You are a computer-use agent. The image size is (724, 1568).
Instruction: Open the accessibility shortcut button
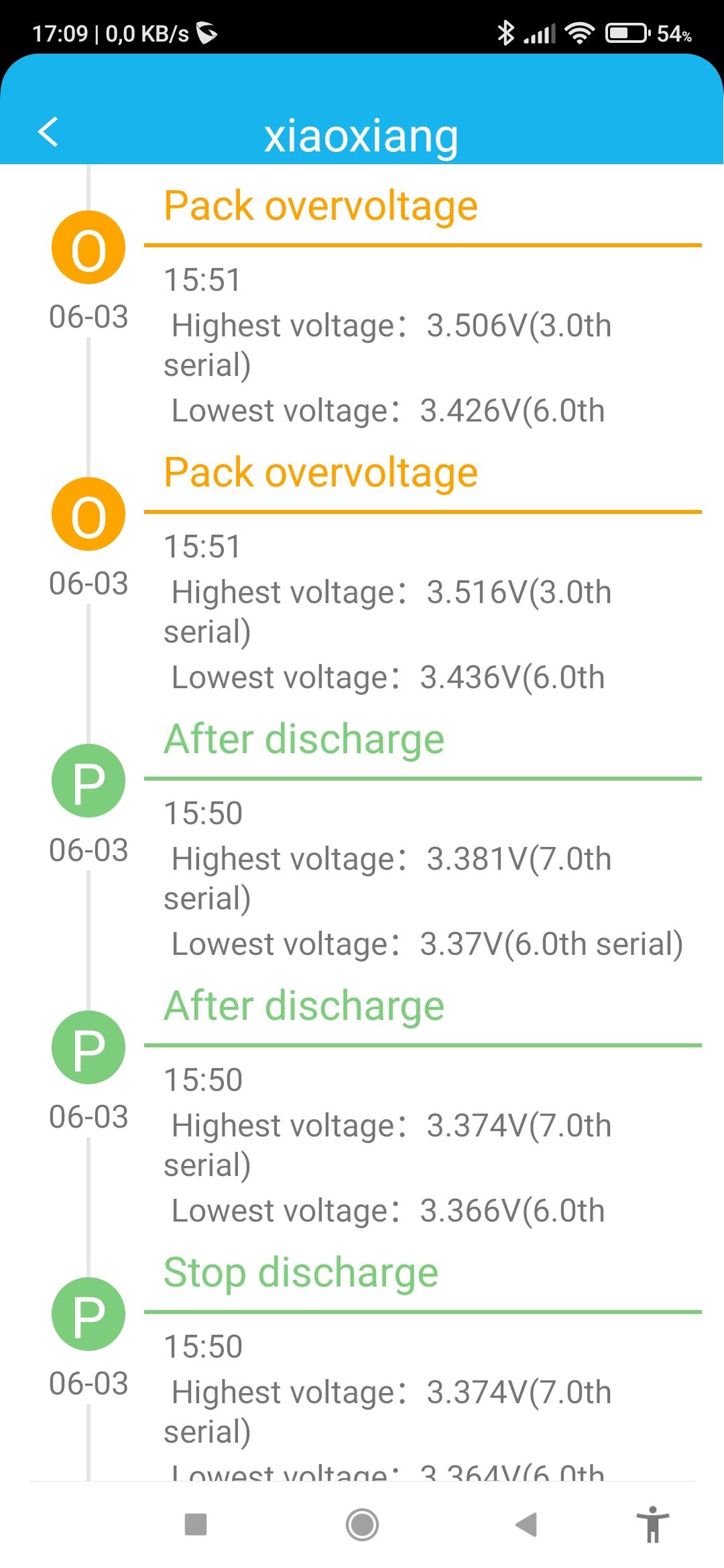click(653, 1524)
